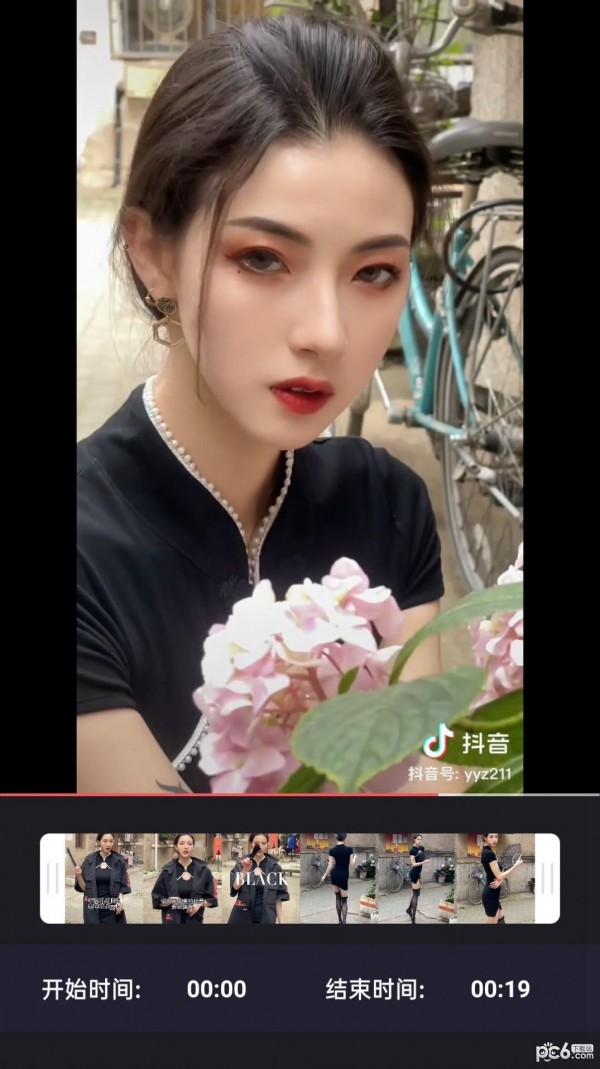The width and height of the screenshot is (600, 1069).
Task: Tap the 00:00 start time value
Action: 216,990
